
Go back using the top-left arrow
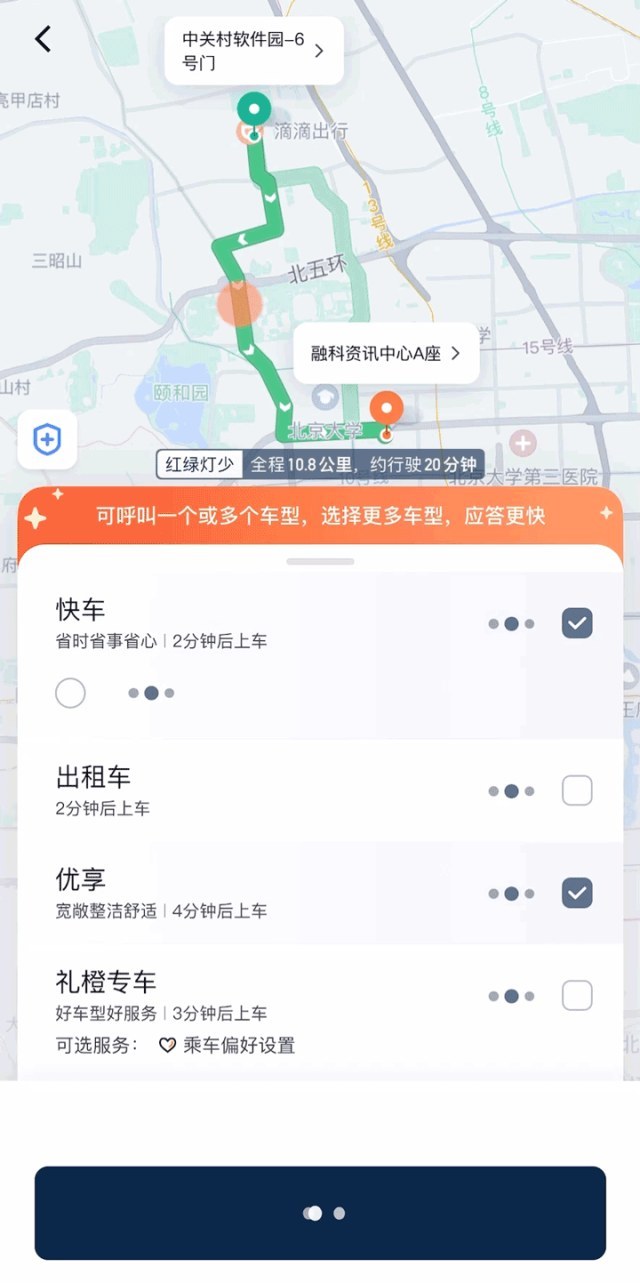(x=42, y=40)
